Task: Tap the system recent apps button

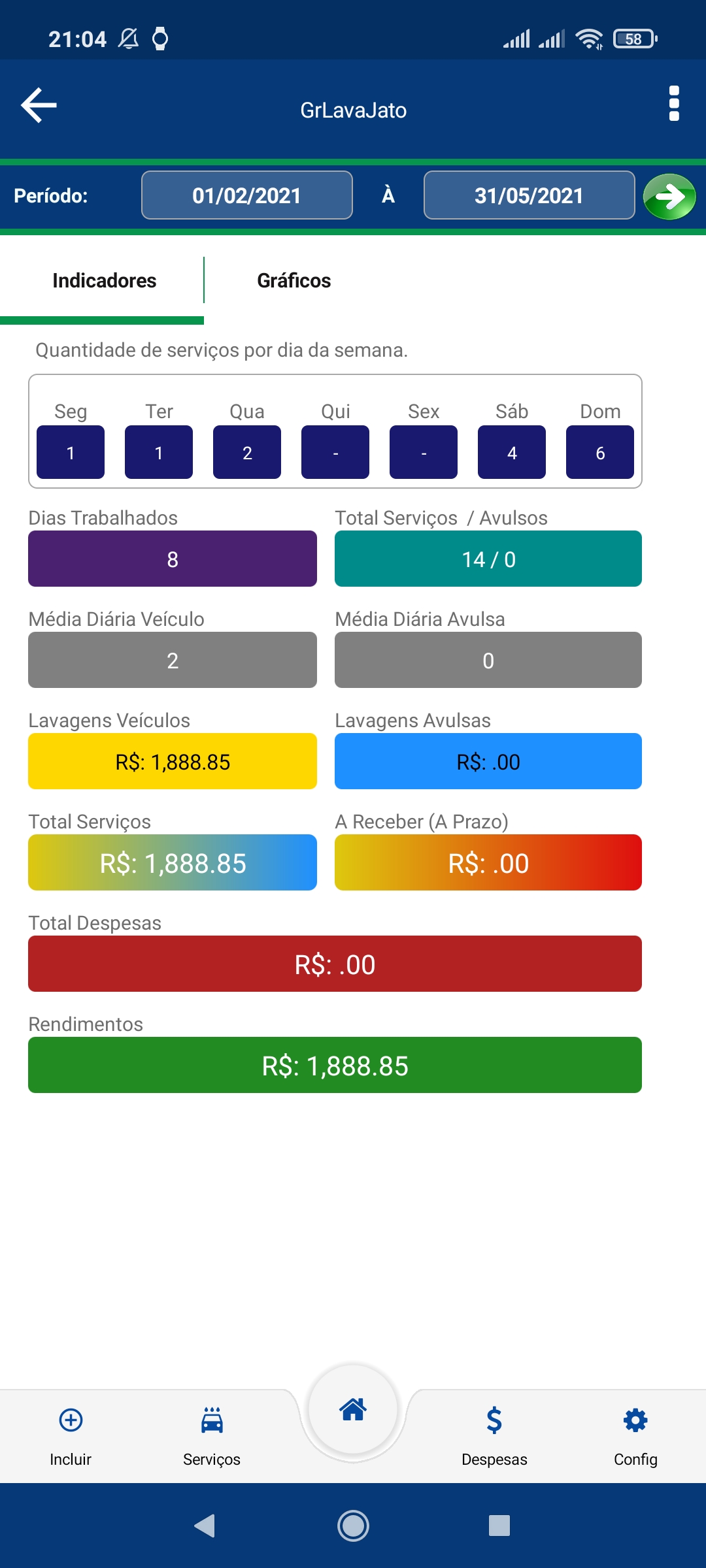Action: [x=499, y=1526]
